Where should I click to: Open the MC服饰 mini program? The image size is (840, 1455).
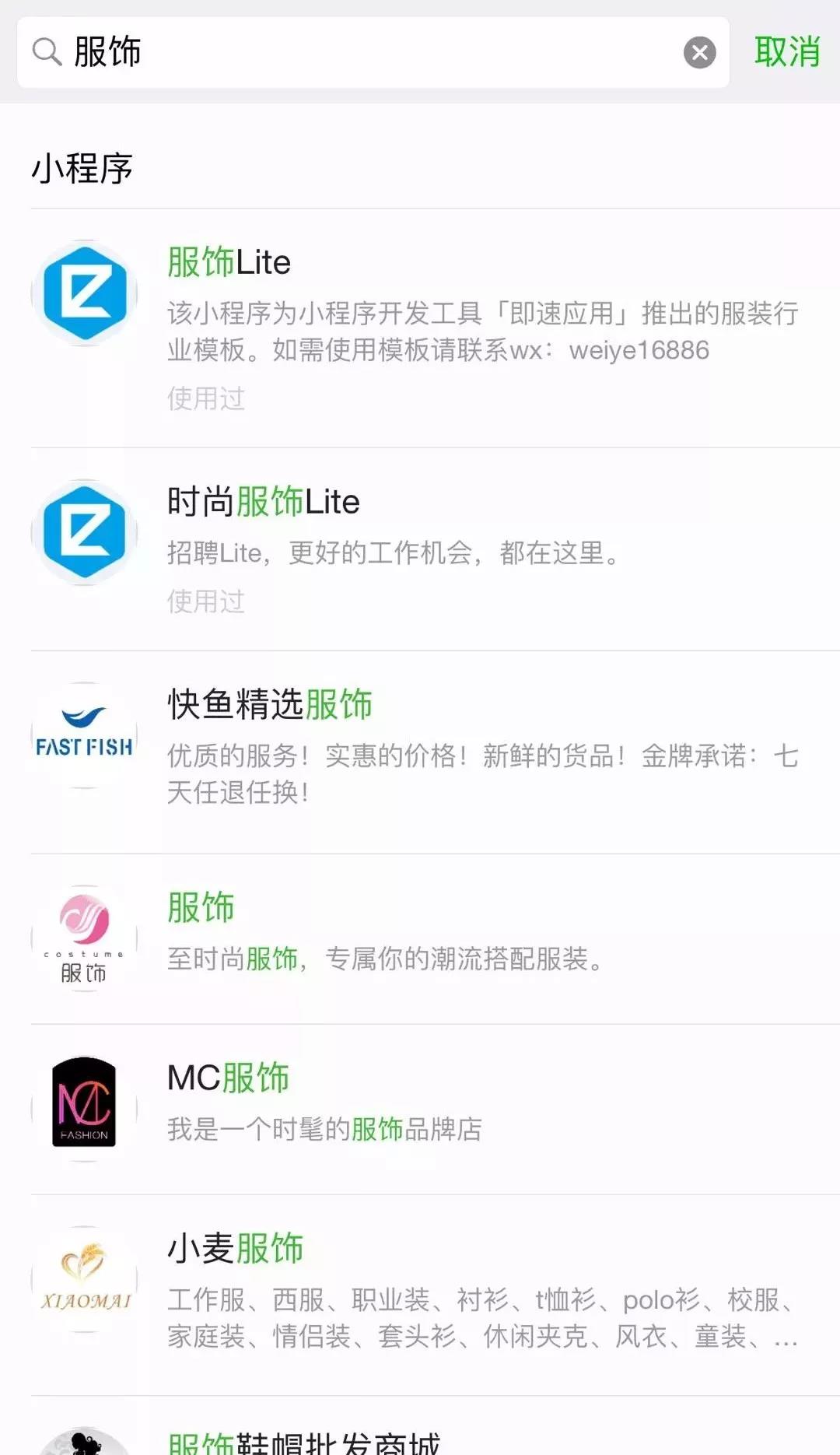420,1110
